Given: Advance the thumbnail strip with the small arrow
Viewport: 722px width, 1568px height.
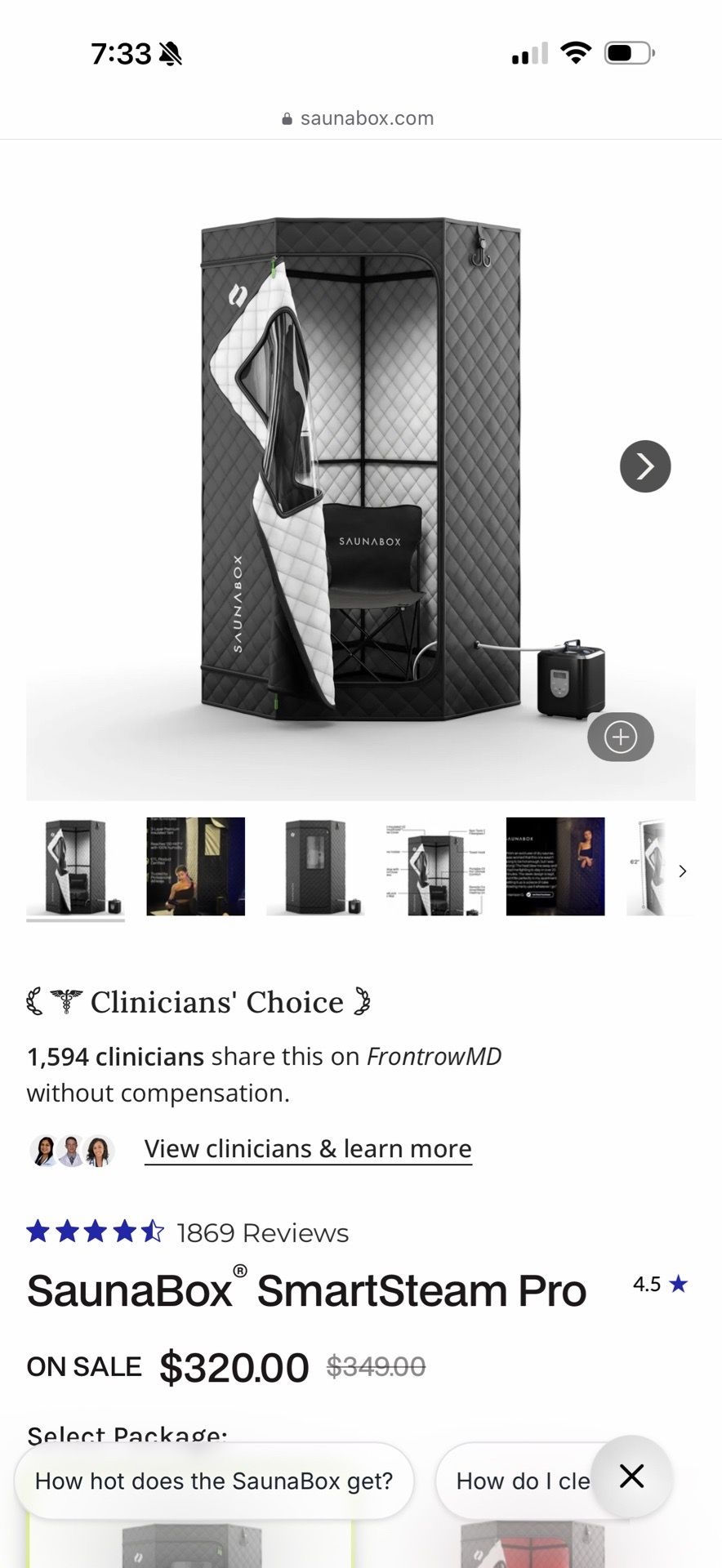Looking at the screenshot, I should coord(683,871).
